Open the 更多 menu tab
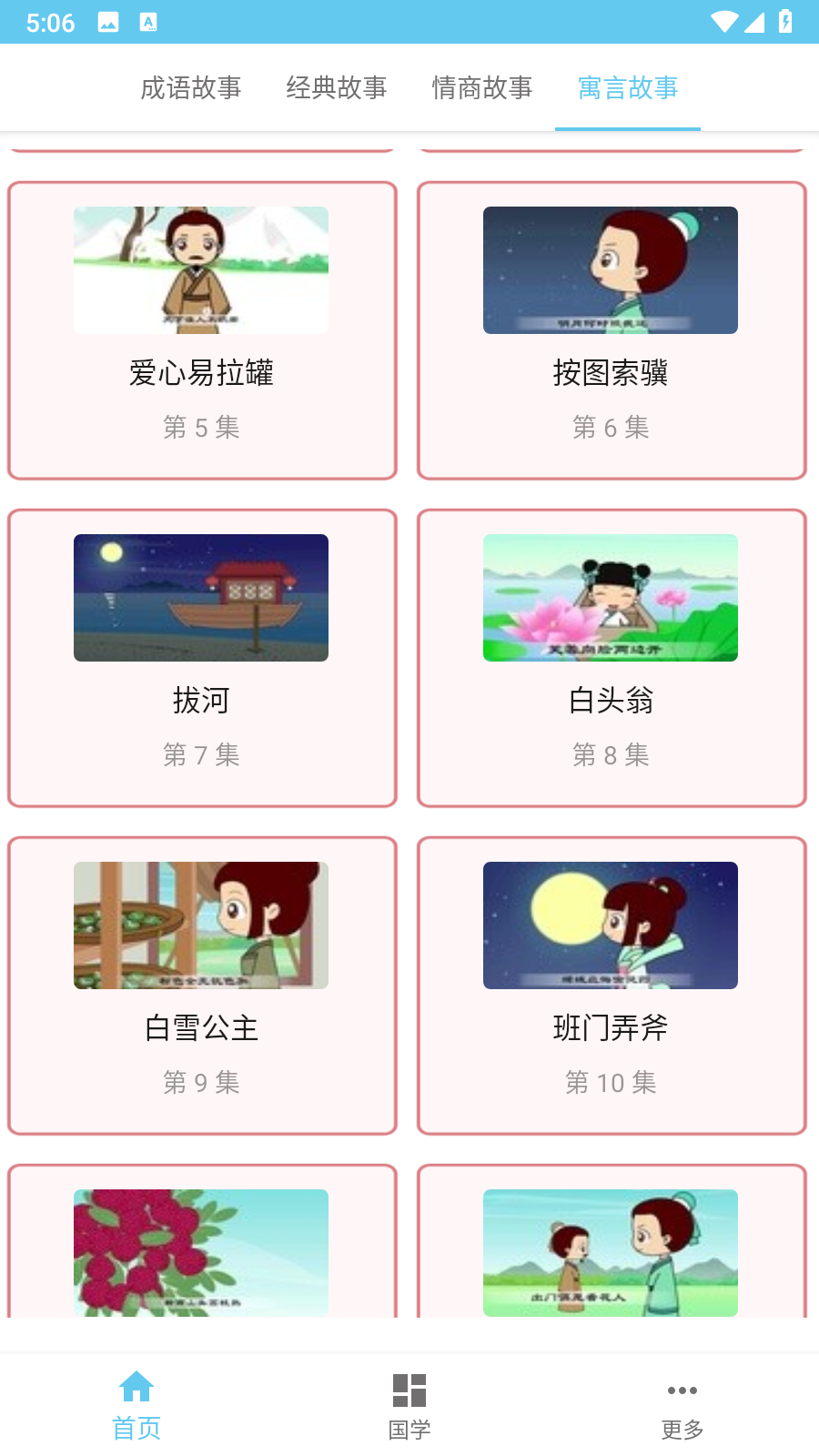This screenshot has height=1456, width=819. coord(682,1406)
